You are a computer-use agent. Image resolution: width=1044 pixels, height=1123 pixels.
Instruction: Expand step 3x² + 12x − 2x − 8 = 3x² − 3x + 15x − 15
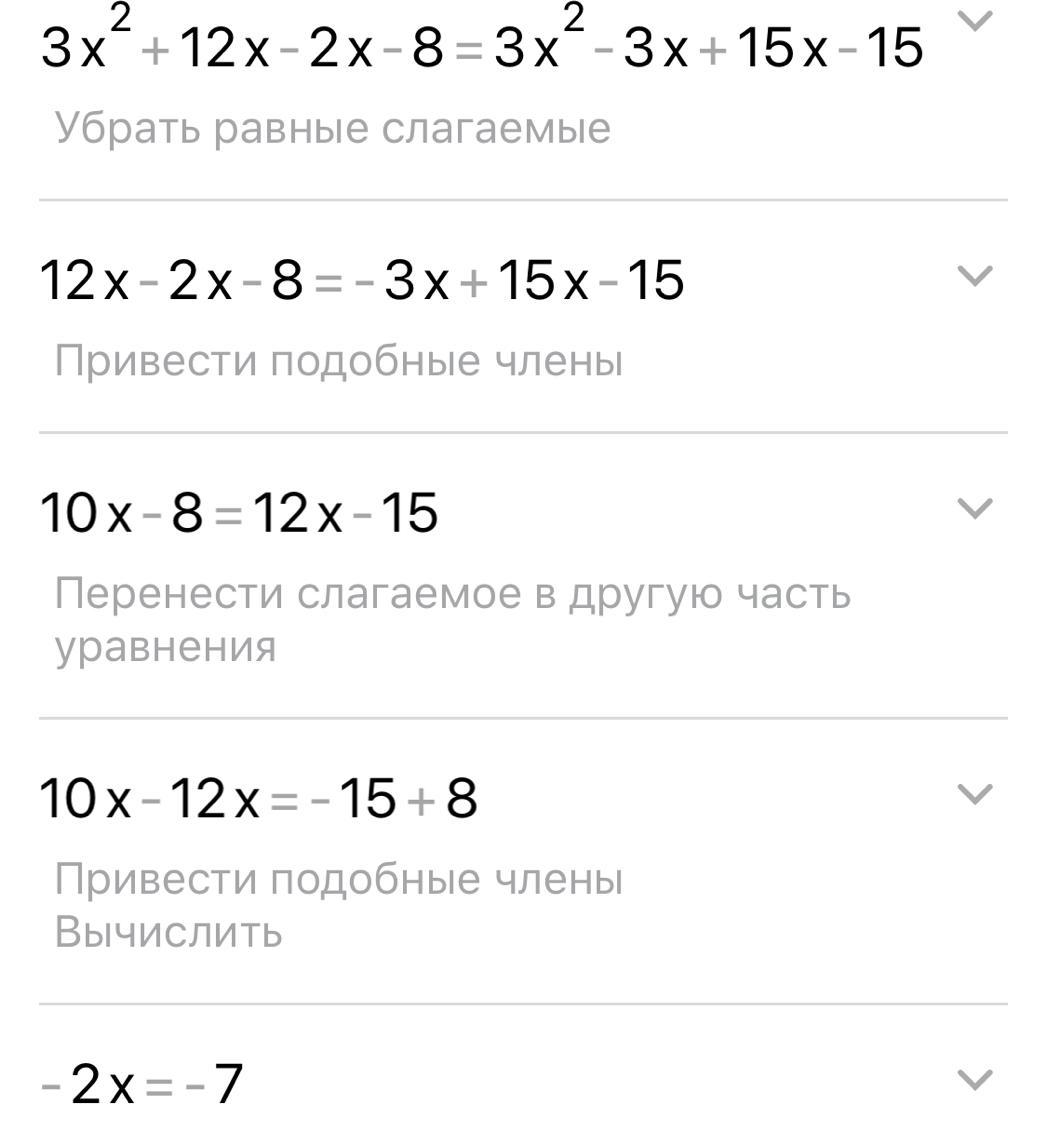[975, 20]
